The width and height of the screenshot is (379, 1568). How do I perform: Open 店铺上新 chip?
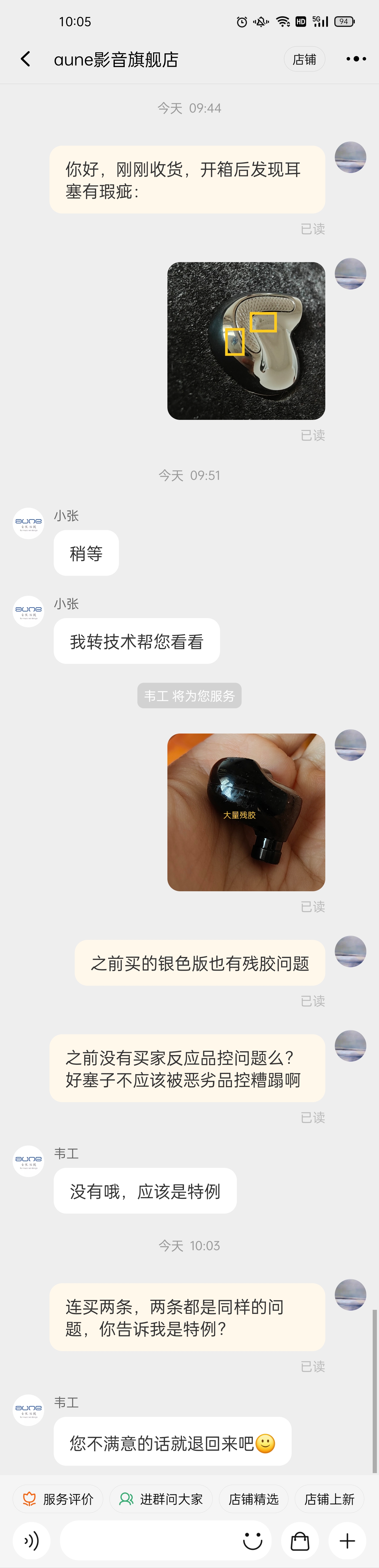coord(329,1499)
